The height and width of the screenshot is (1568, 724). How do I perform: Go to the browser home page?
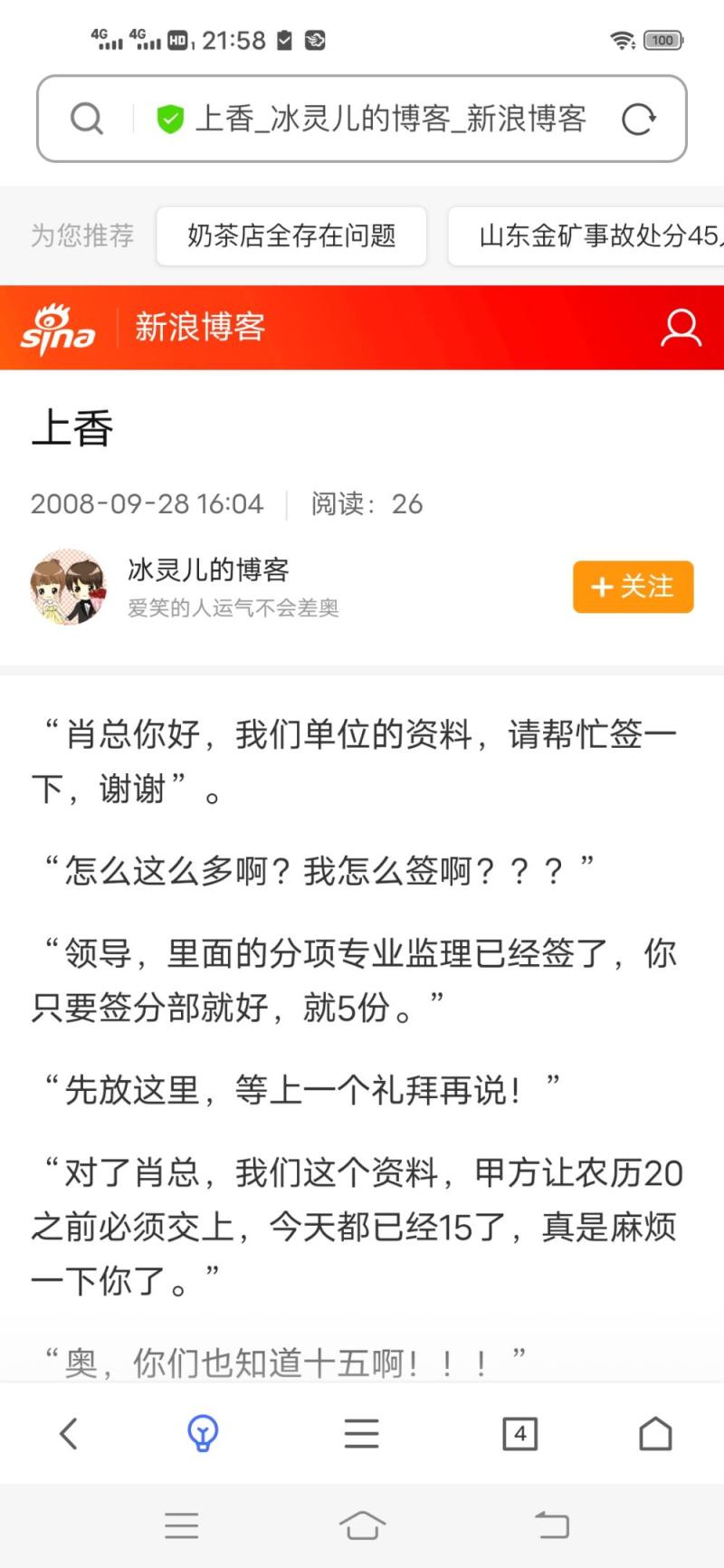pyautogui.click(x=655, y=1433)
